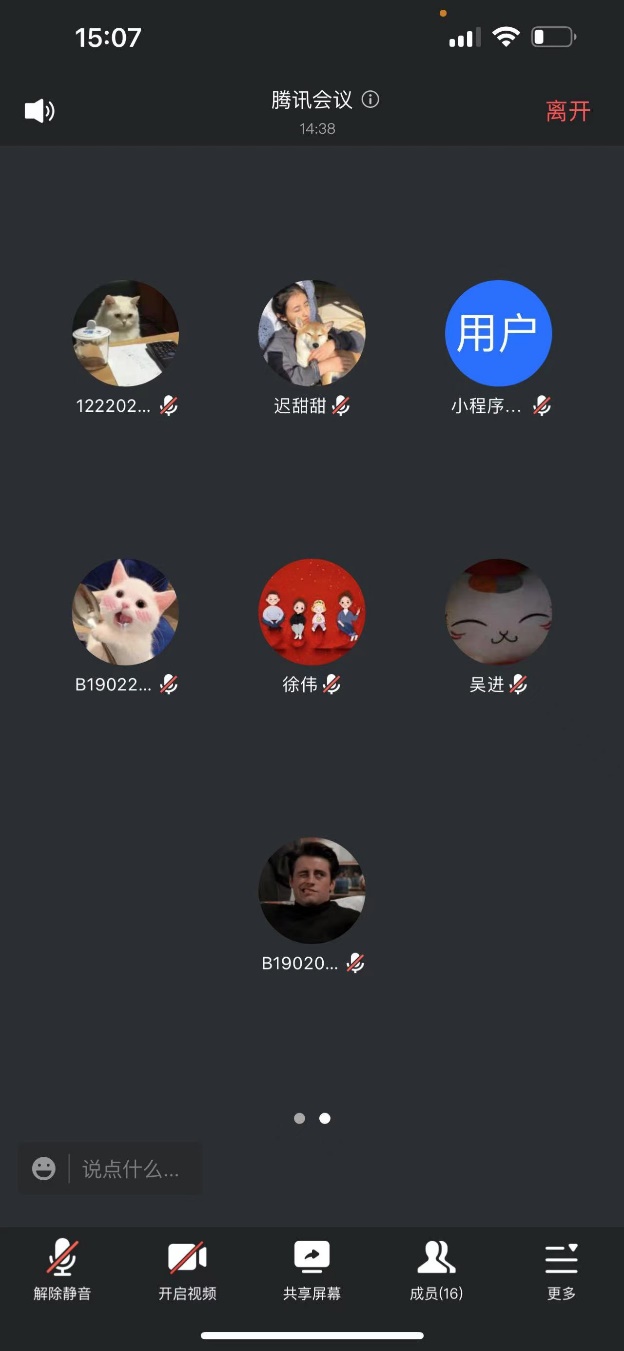The height and width of the screenshot is (1351, 624).
Task: Open the 小程序 user avatar
Action: point(498,333)
